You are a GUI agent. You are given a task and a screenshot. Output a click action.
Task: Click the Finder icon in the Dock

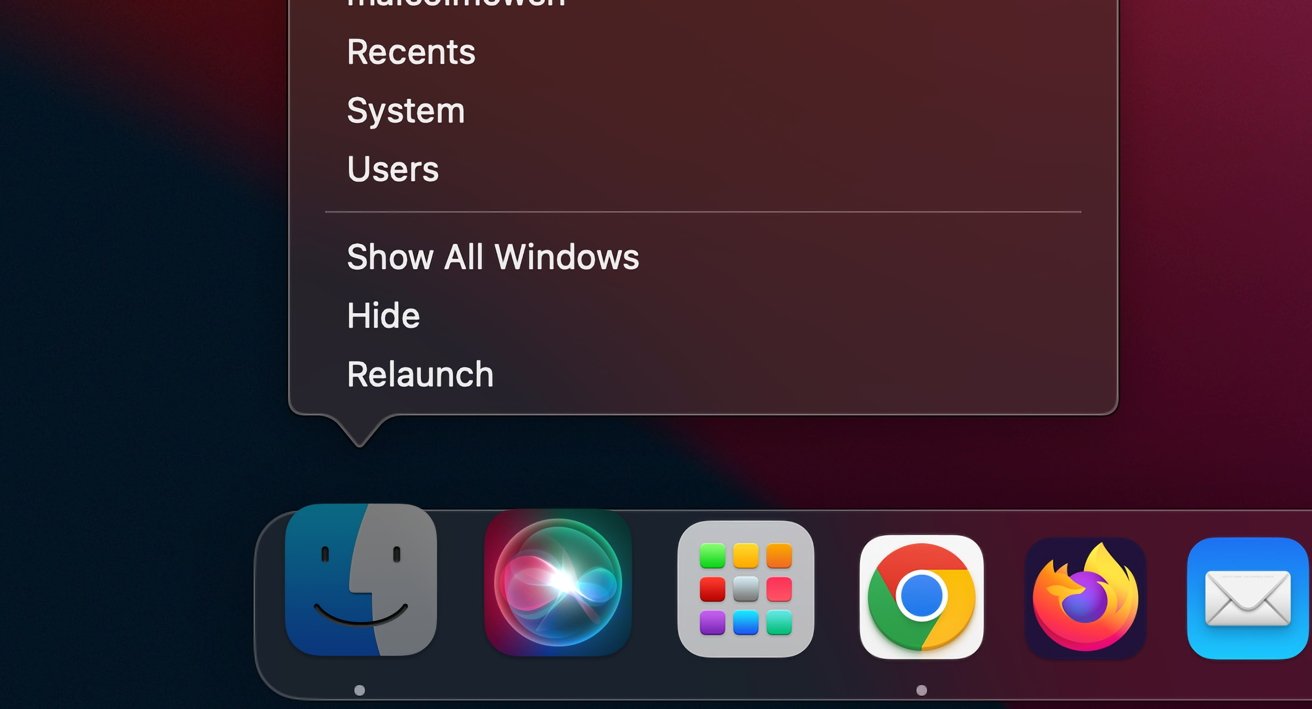(x=361, y=581)
